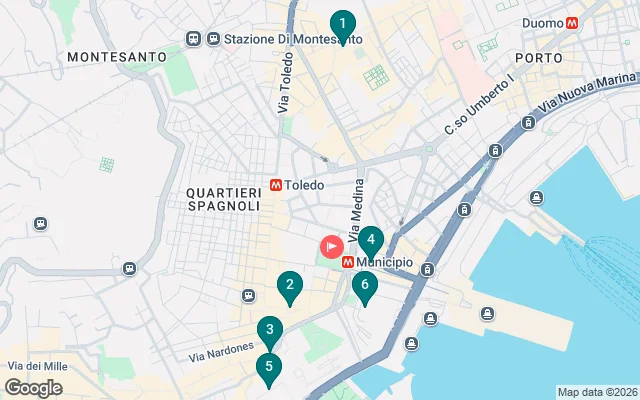Select the Toledo metro station icon
Screen dimensions: 640x400
coord(277,185)
